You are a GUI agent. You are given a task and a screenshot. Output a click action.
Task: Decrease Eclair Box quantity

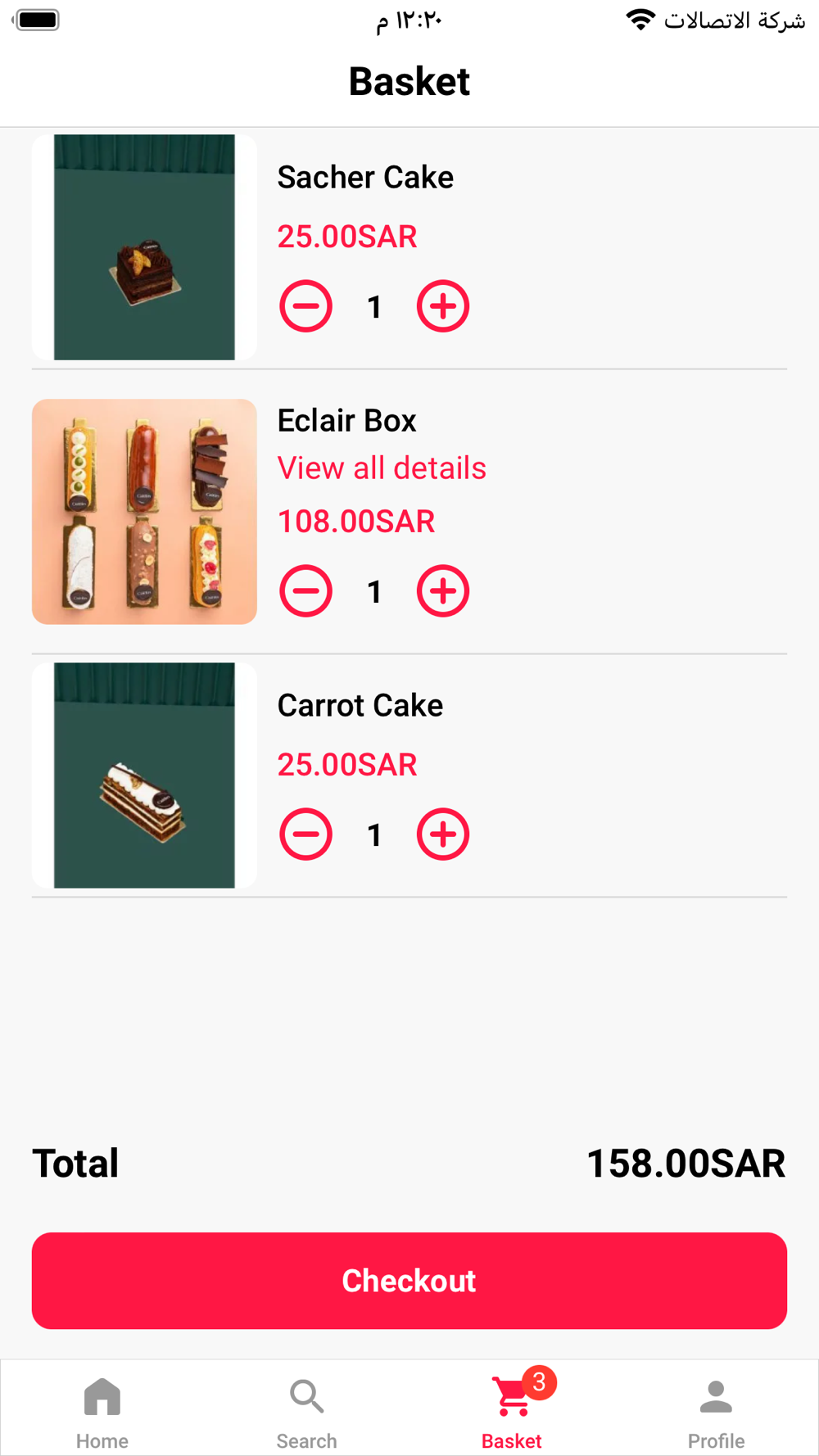305,590
